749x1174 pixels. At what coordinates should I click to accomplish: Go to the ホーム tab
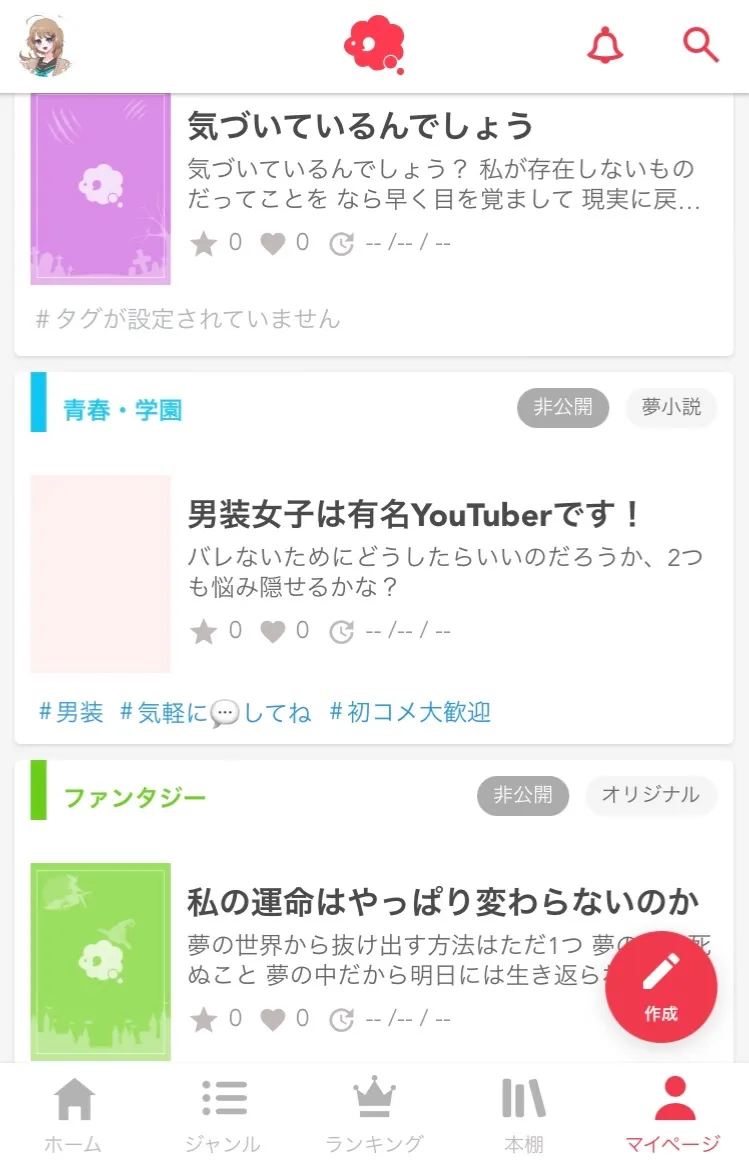coord(74,1116)
